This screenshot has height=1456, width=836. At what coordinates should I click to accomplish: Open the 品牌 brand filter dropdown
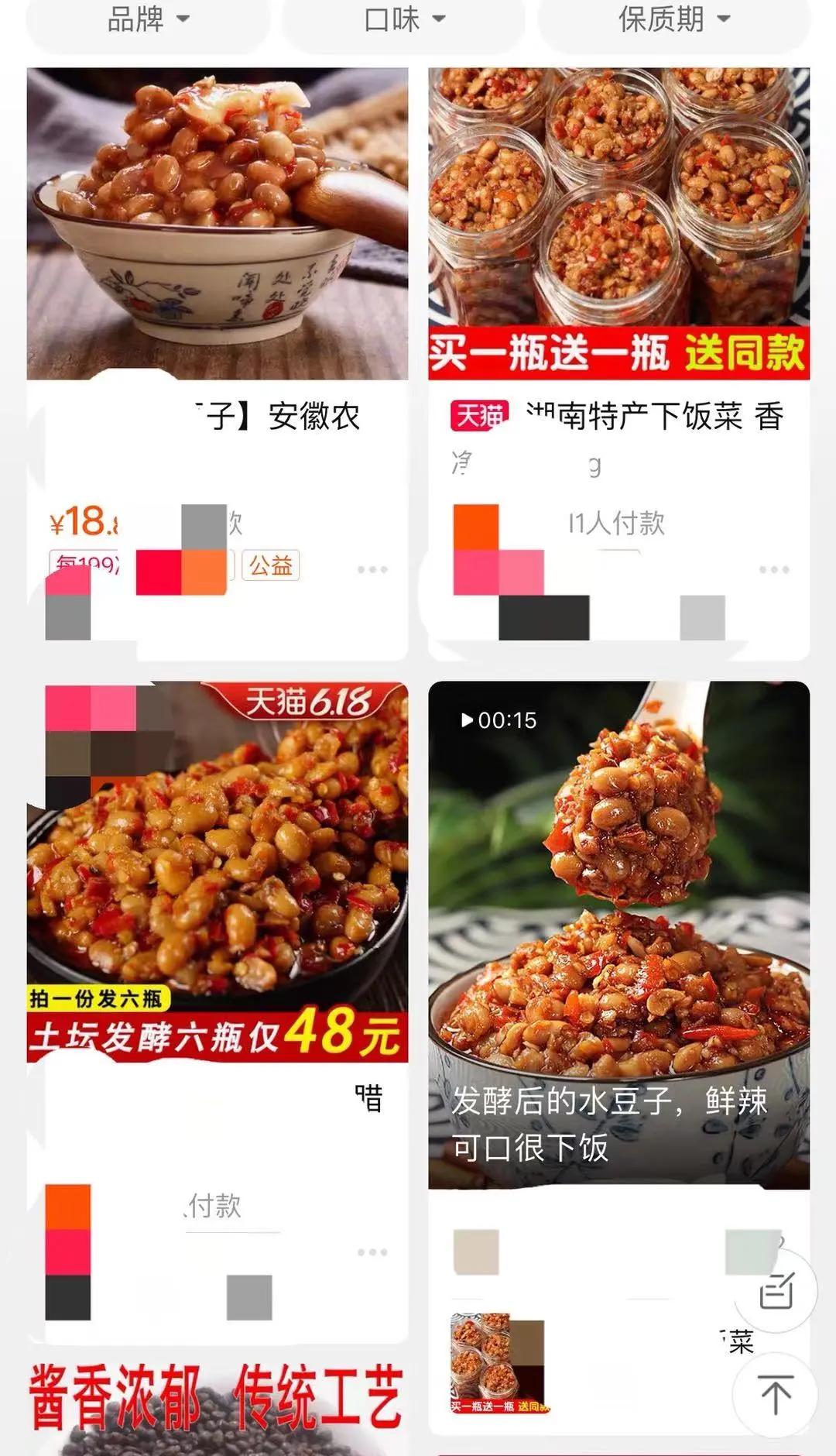coord(146,21)
